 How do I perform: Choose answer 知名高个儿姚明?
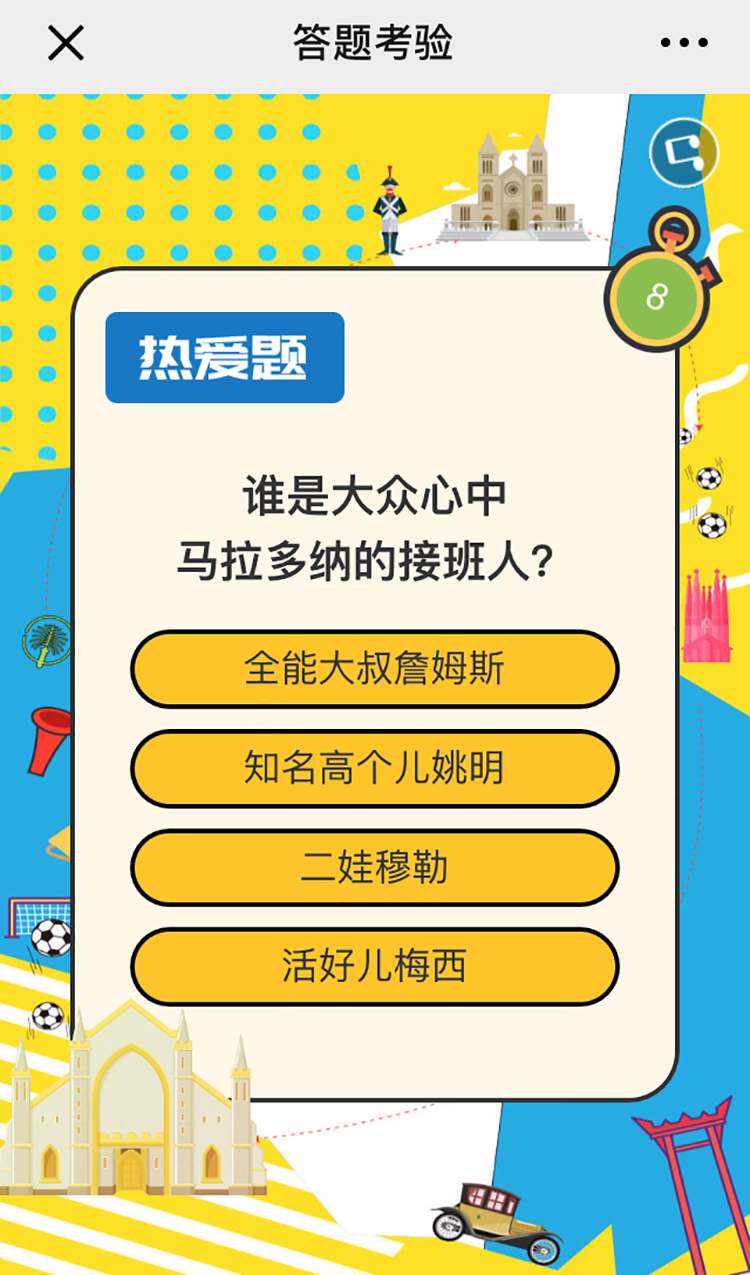pos(374,768)
